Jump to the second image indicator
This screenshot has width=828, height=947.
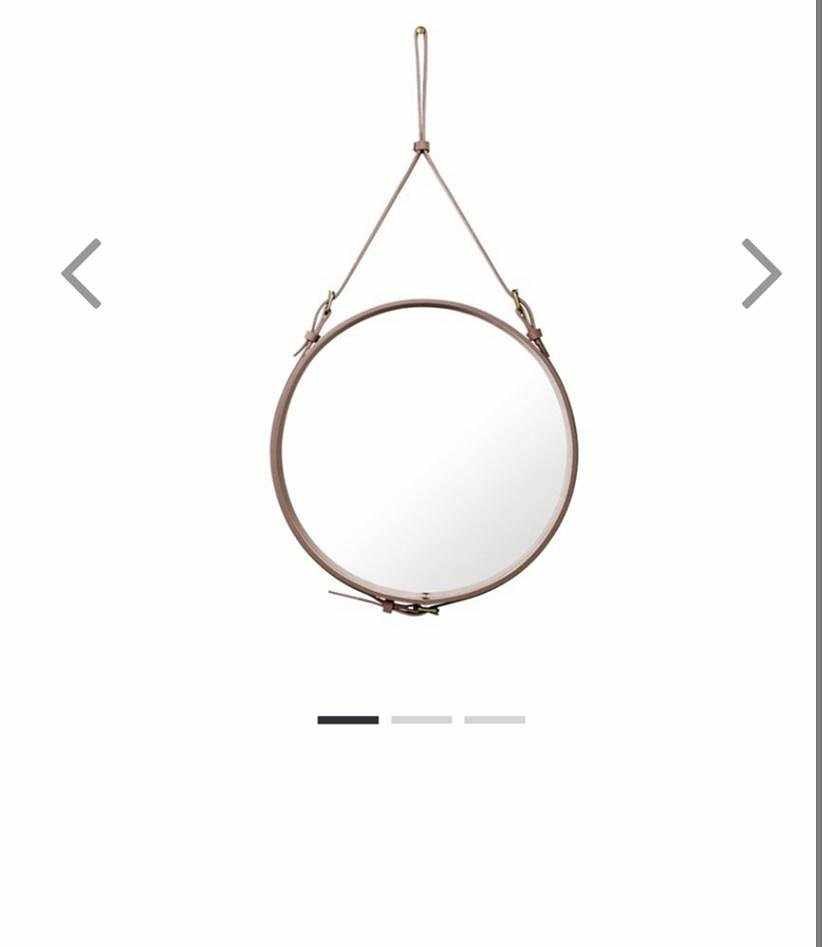(x=421, y=720)
